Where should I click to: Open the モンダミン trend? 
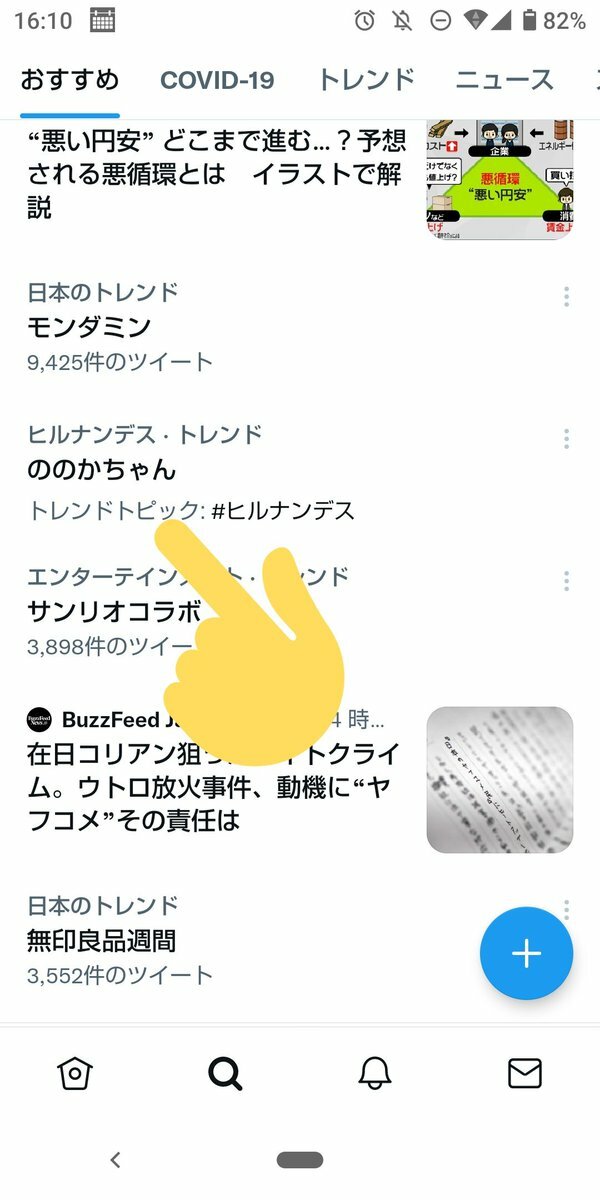90,326
